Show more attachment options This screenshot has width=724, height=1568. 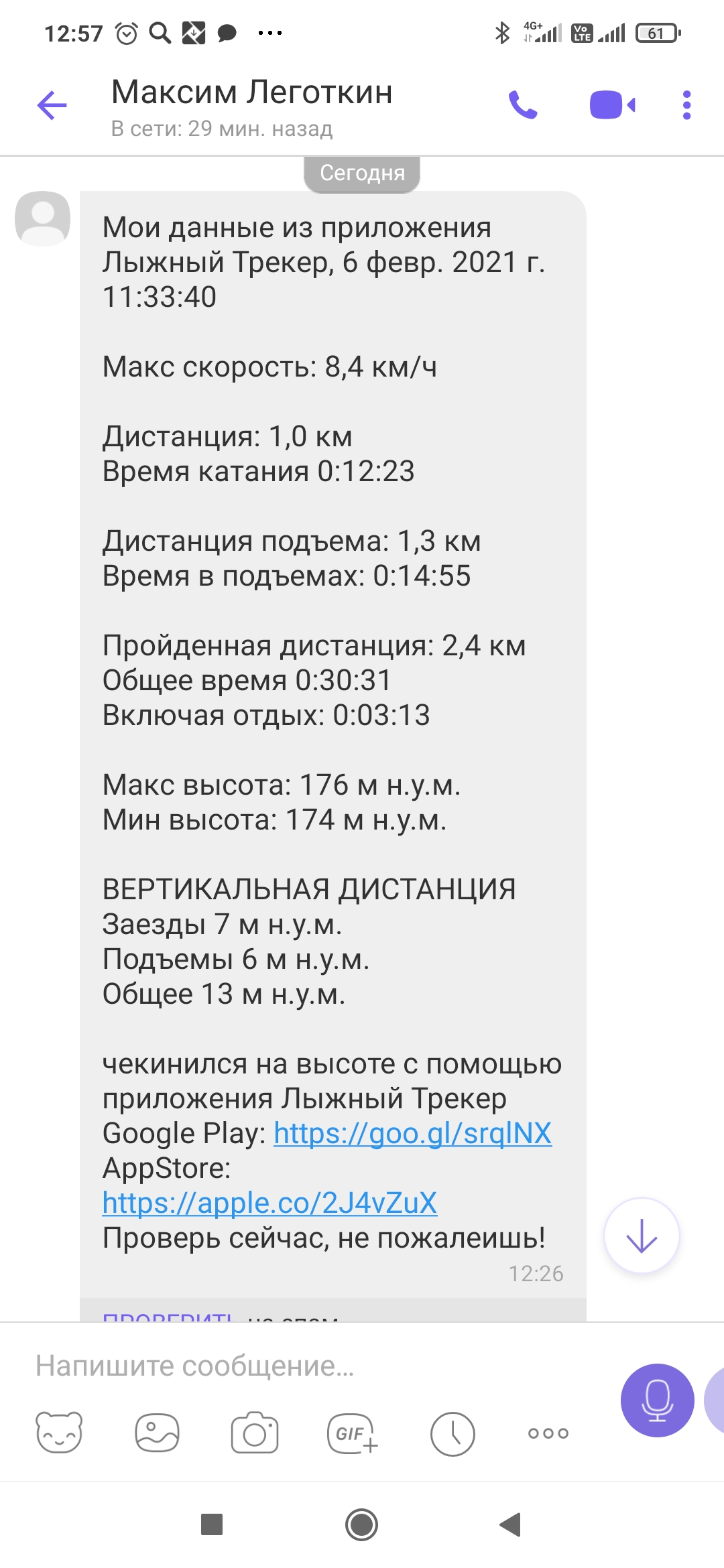click(548, 1433)
